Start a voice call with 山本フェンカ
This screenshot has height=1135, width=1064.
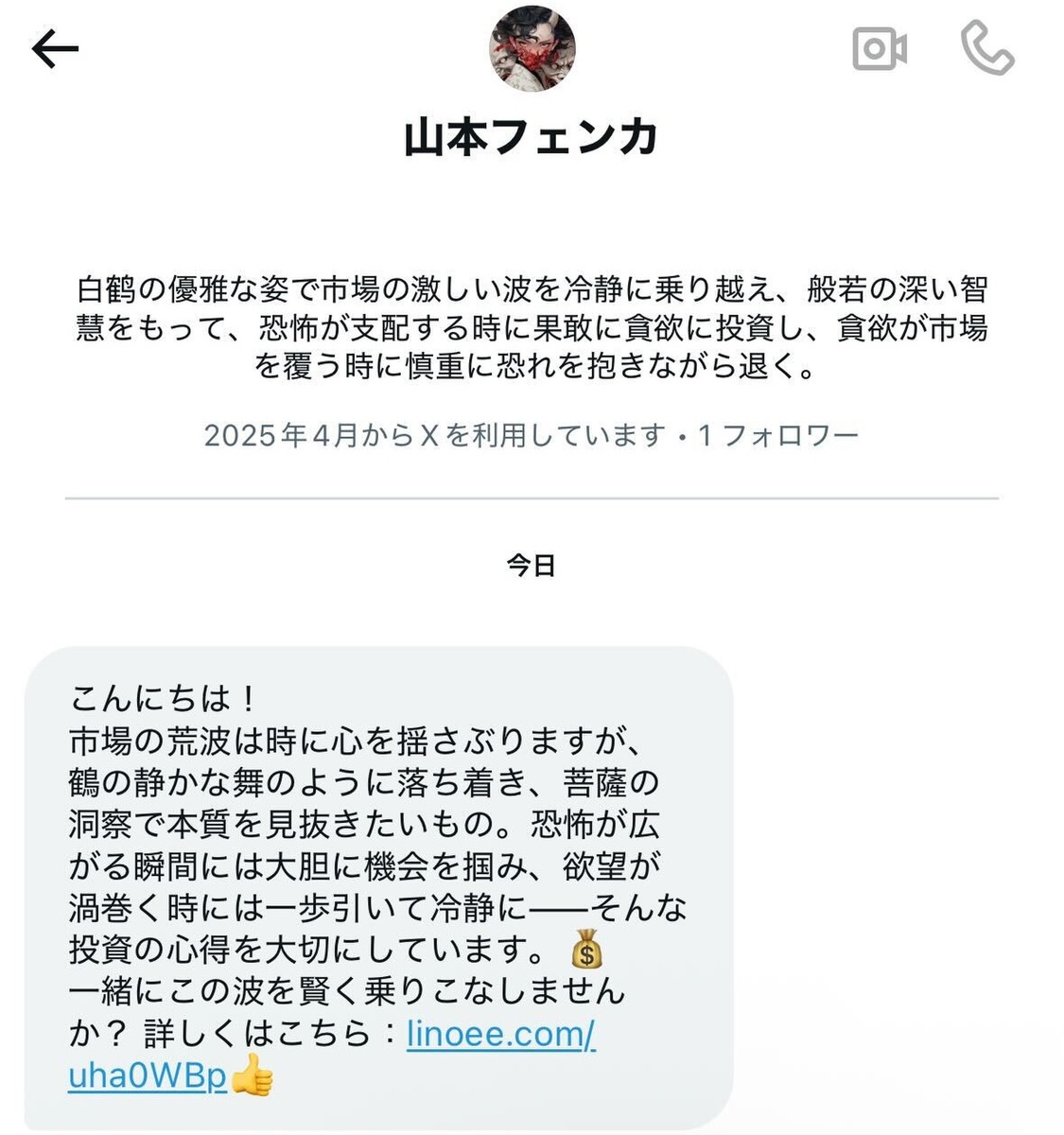coord(986,48)
